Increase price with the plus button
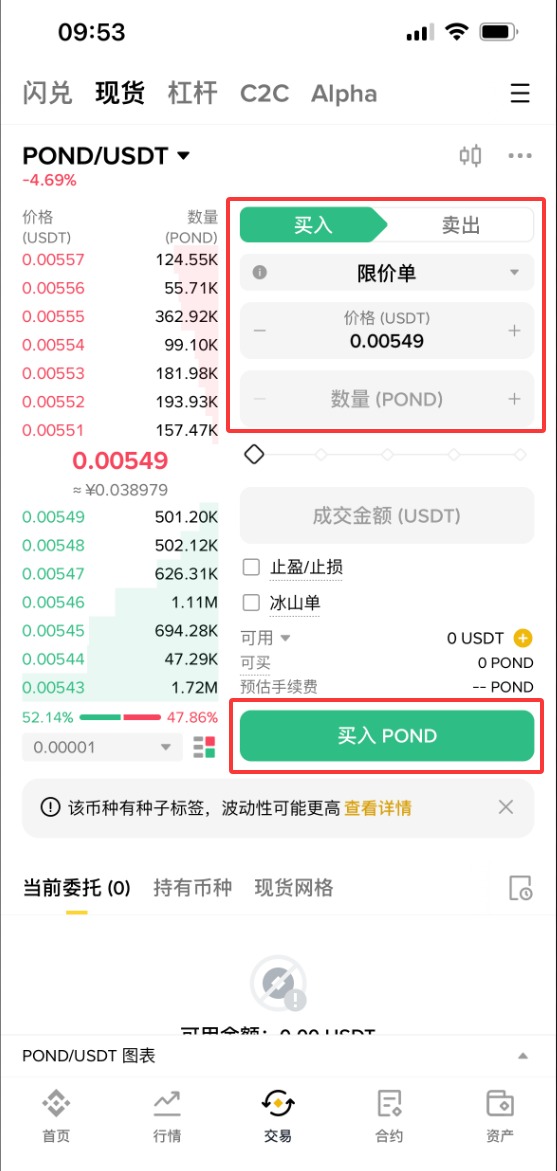Viewport: 557px width, 1171px height. click(x=514, y=330)
